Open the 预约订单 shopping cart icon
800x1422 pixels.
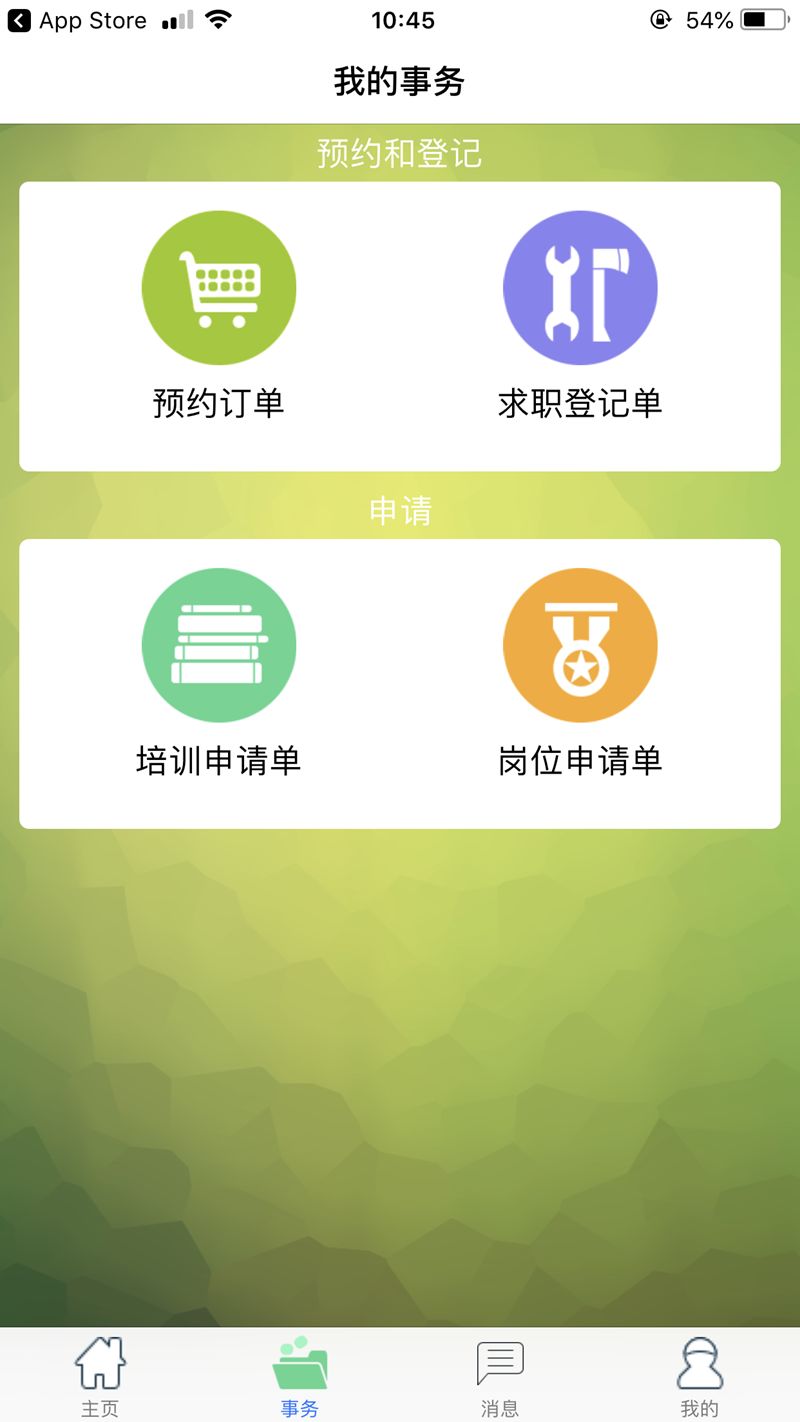pyautogui.click(x=219, y=287)
